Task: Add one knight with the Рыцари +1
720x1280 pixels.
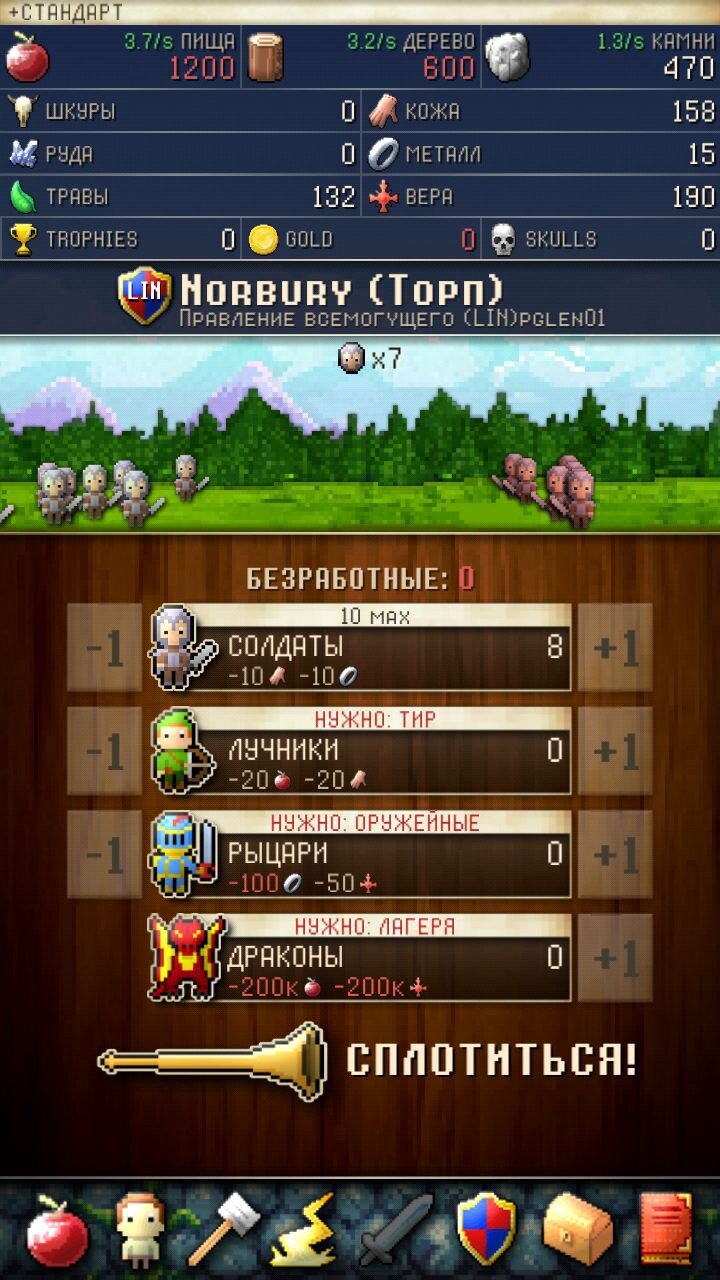Action: (615, 855)
